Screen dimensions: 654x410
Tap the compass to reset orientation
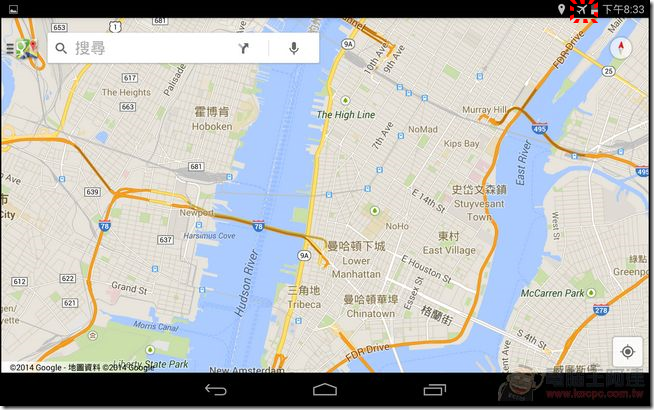click(x=621, y=48)
